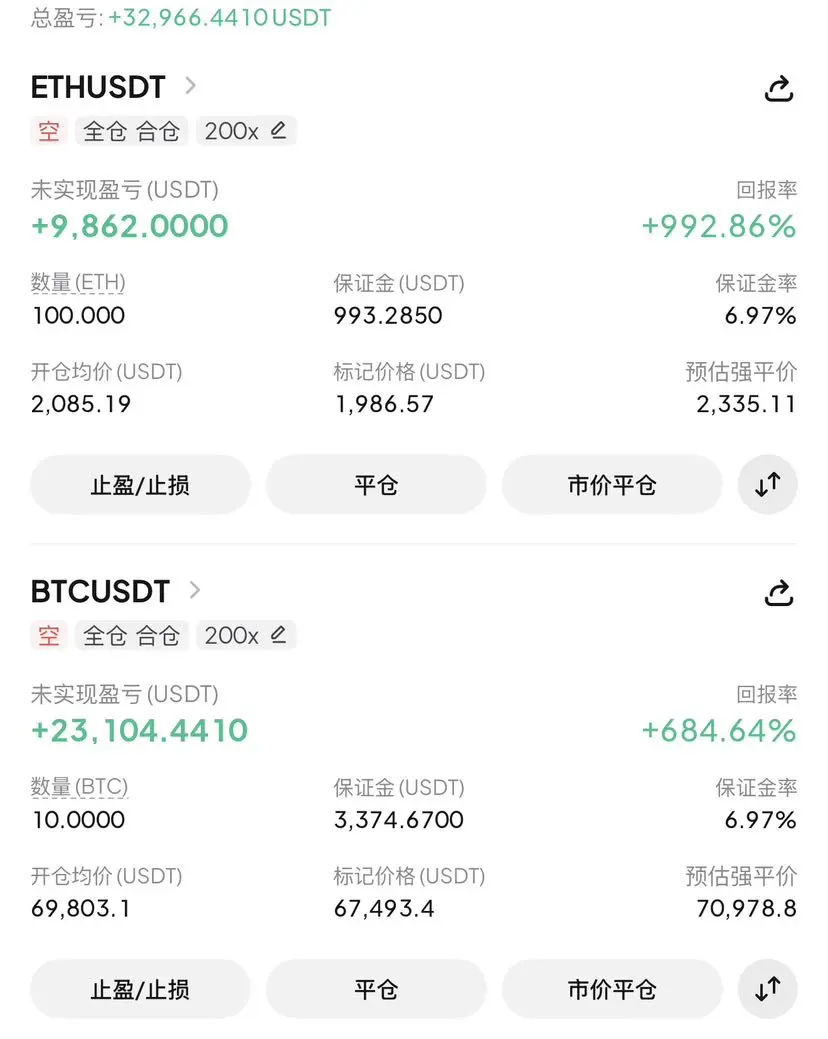Reverse the BTCUSDT position with the arrows icon

(767, 989)
